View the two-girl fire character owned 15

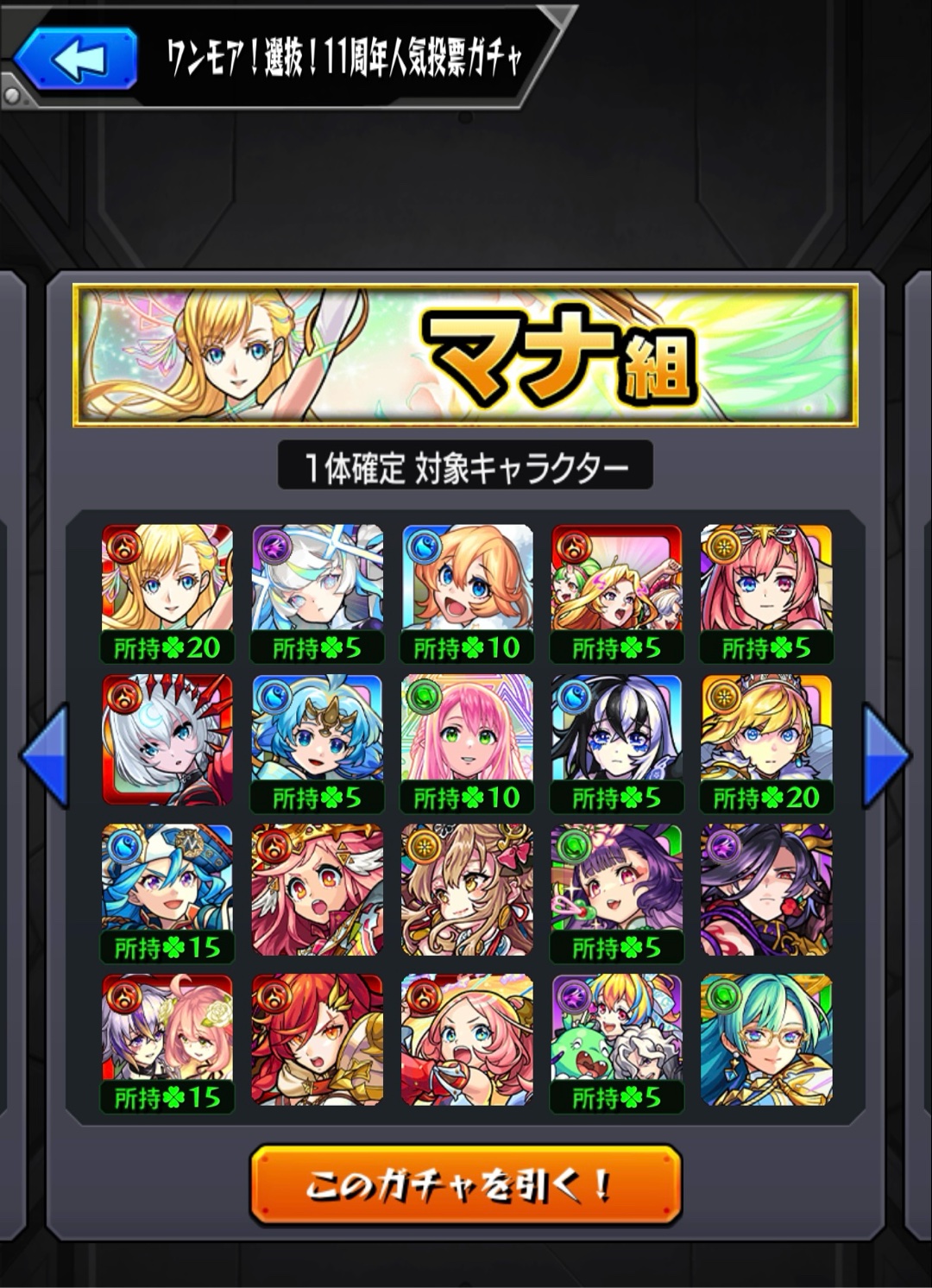point(167,1040)
